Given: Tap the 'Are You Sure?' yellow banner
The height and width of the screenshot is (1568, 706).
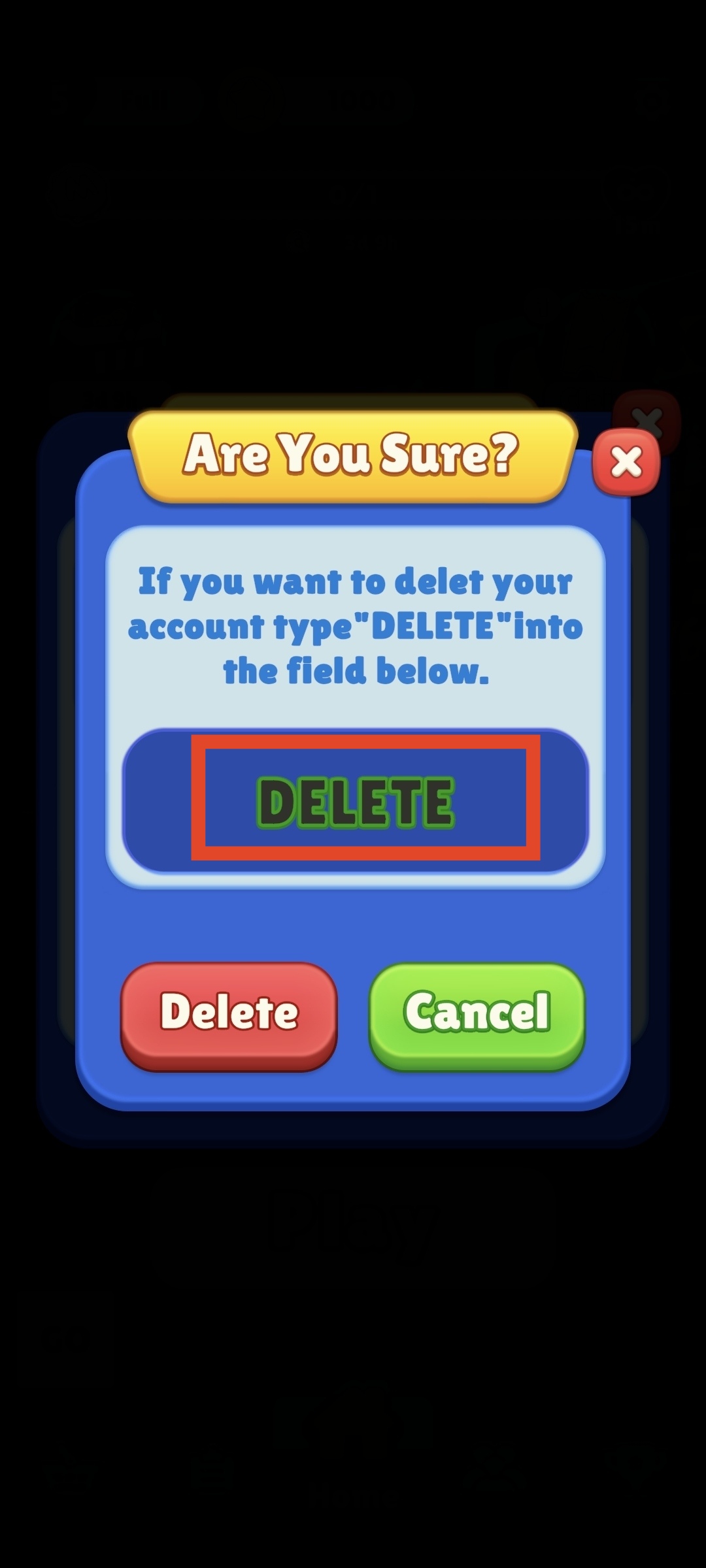Looking at the screenshot, I should coord(353,455).
